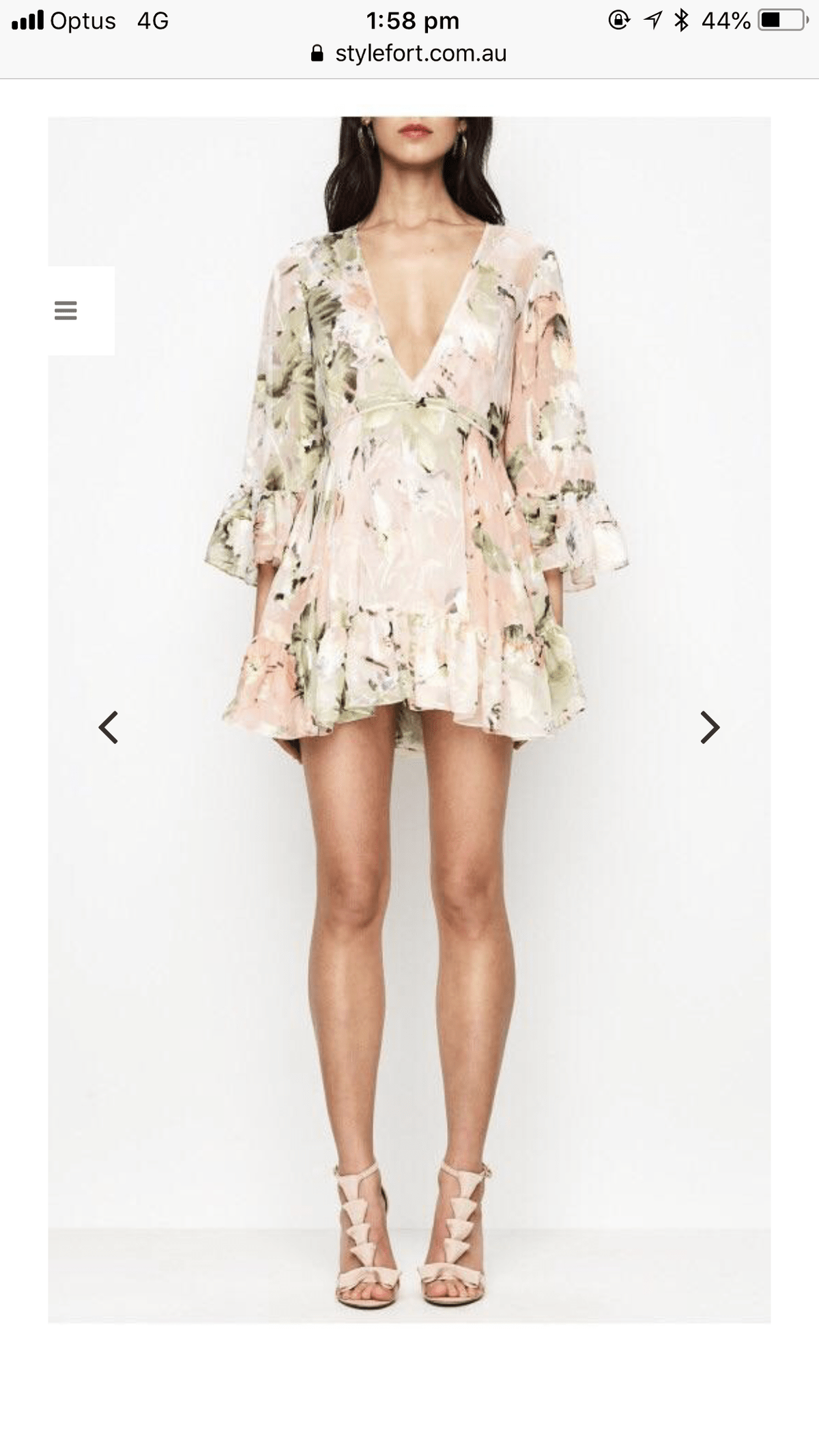Image resolution: width=819 pixels, height=1456 pixels.
Task: Click the location services arrow icon
Action: pyautogui.click(x=652, y=20)
